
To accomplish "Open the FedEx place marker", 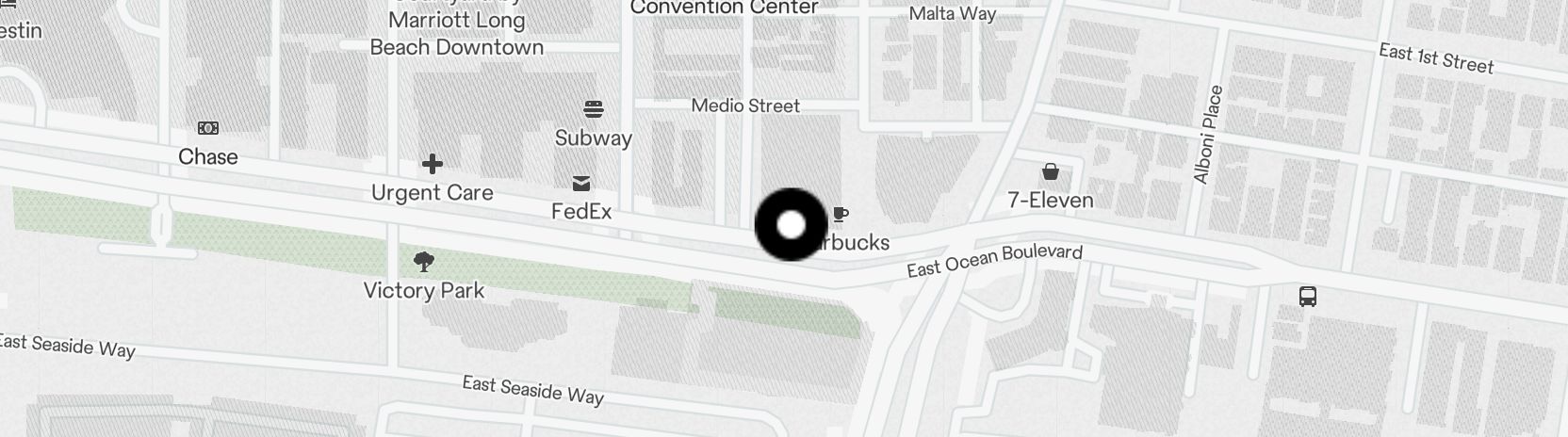I will 581,184.
